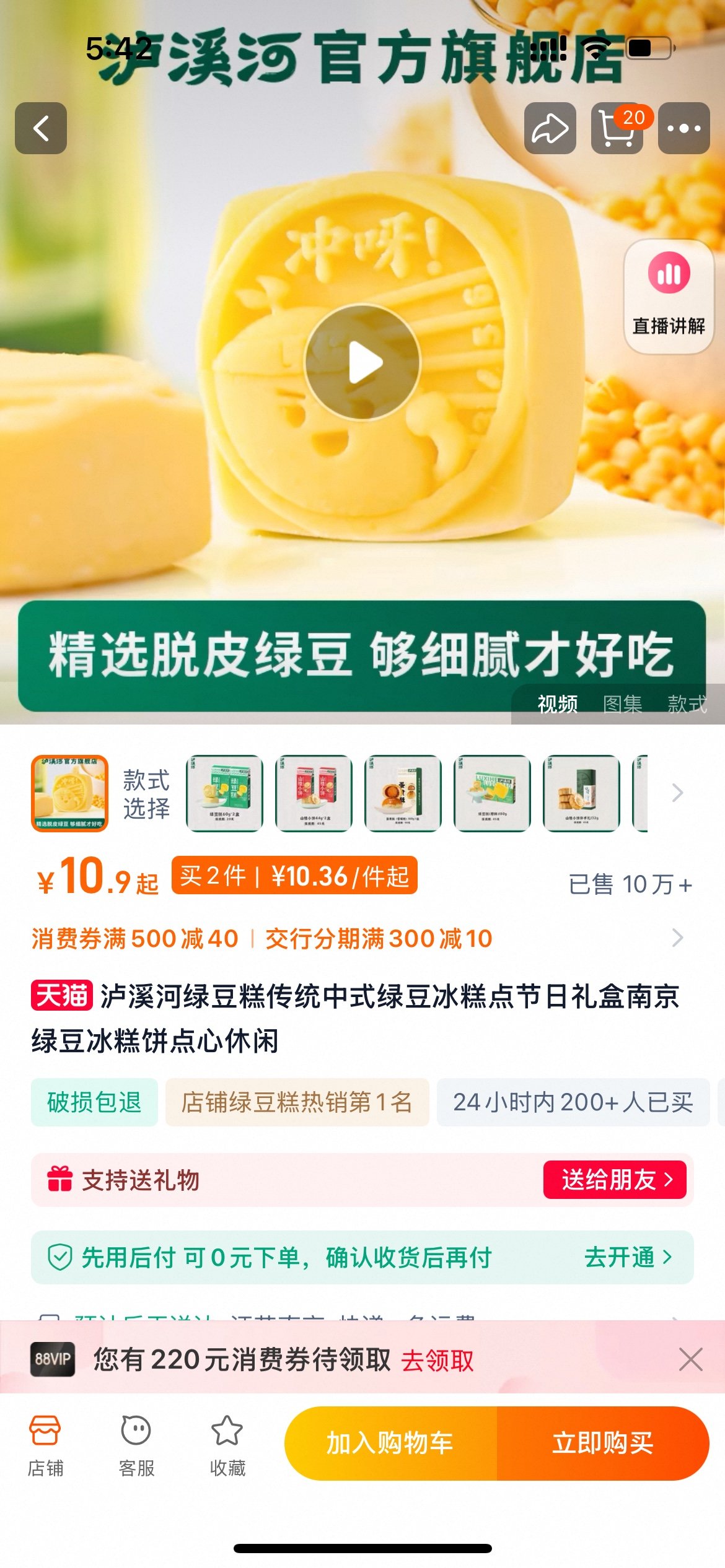
Task: Open the shopping cart with 20 items
Action: (617, 128)
